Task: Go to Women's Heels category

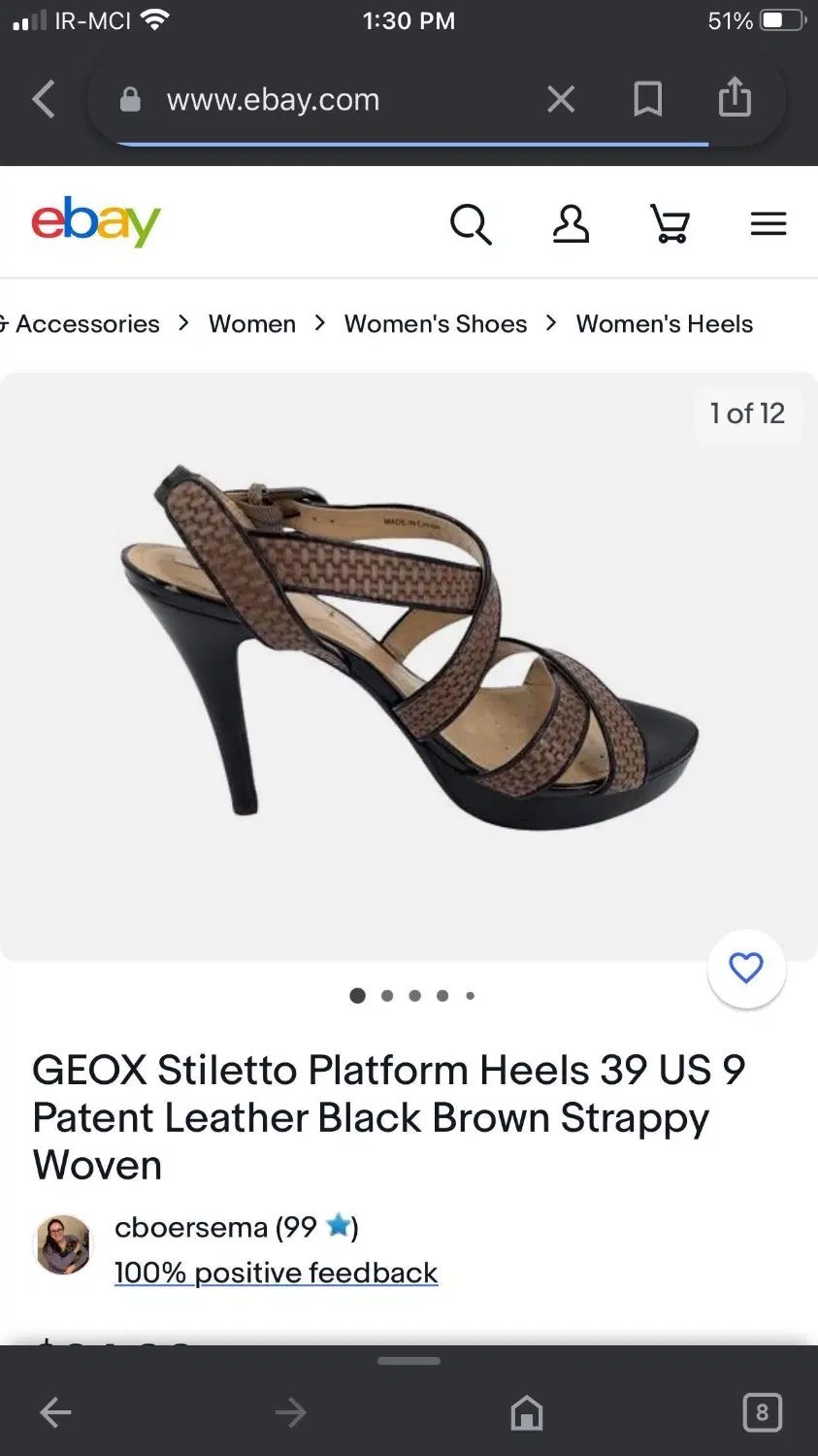Action: (x=664, y=324)
